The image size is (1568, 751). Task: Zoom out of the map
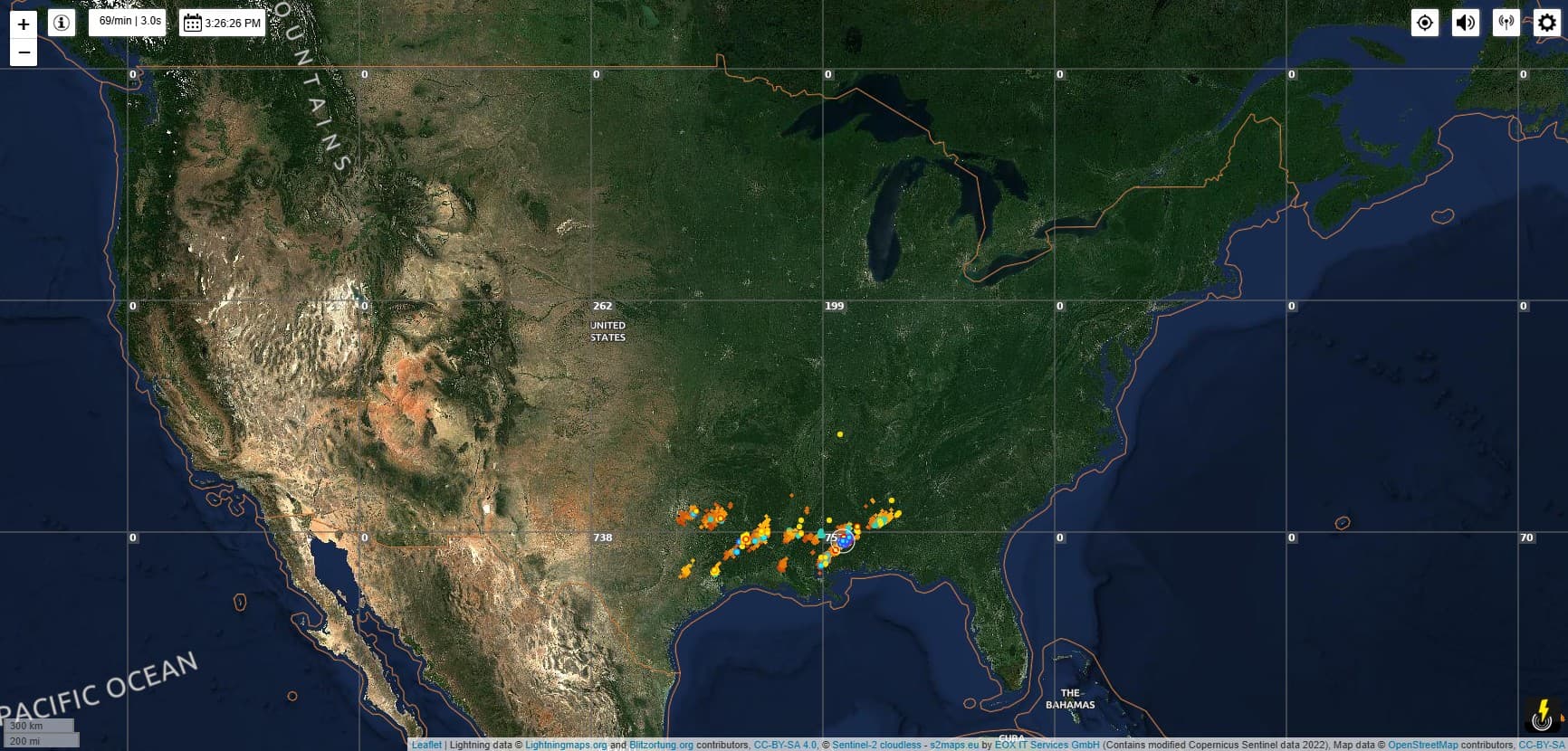24,52
